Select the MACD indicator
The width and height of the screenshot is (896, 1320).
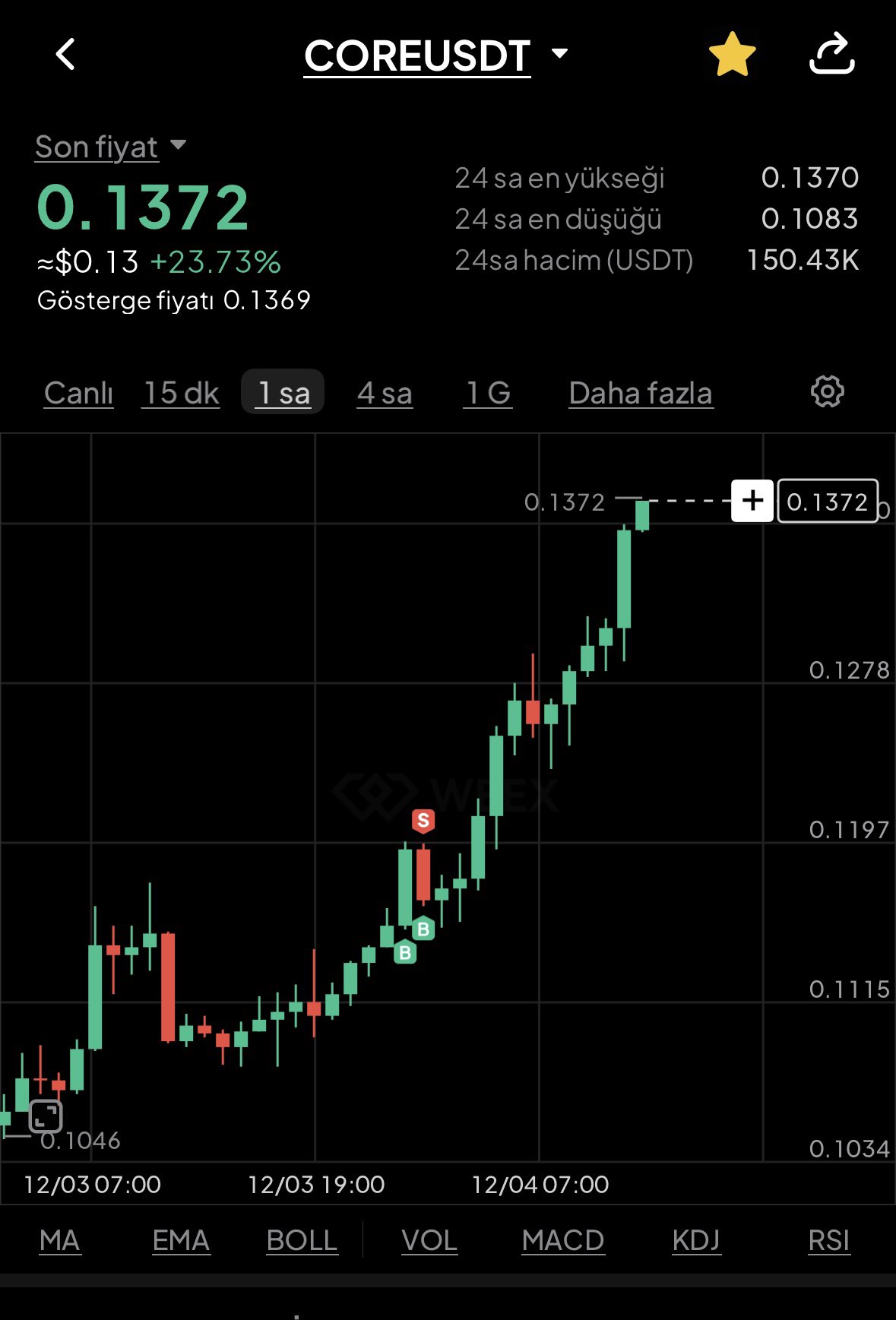point(562,1240)
